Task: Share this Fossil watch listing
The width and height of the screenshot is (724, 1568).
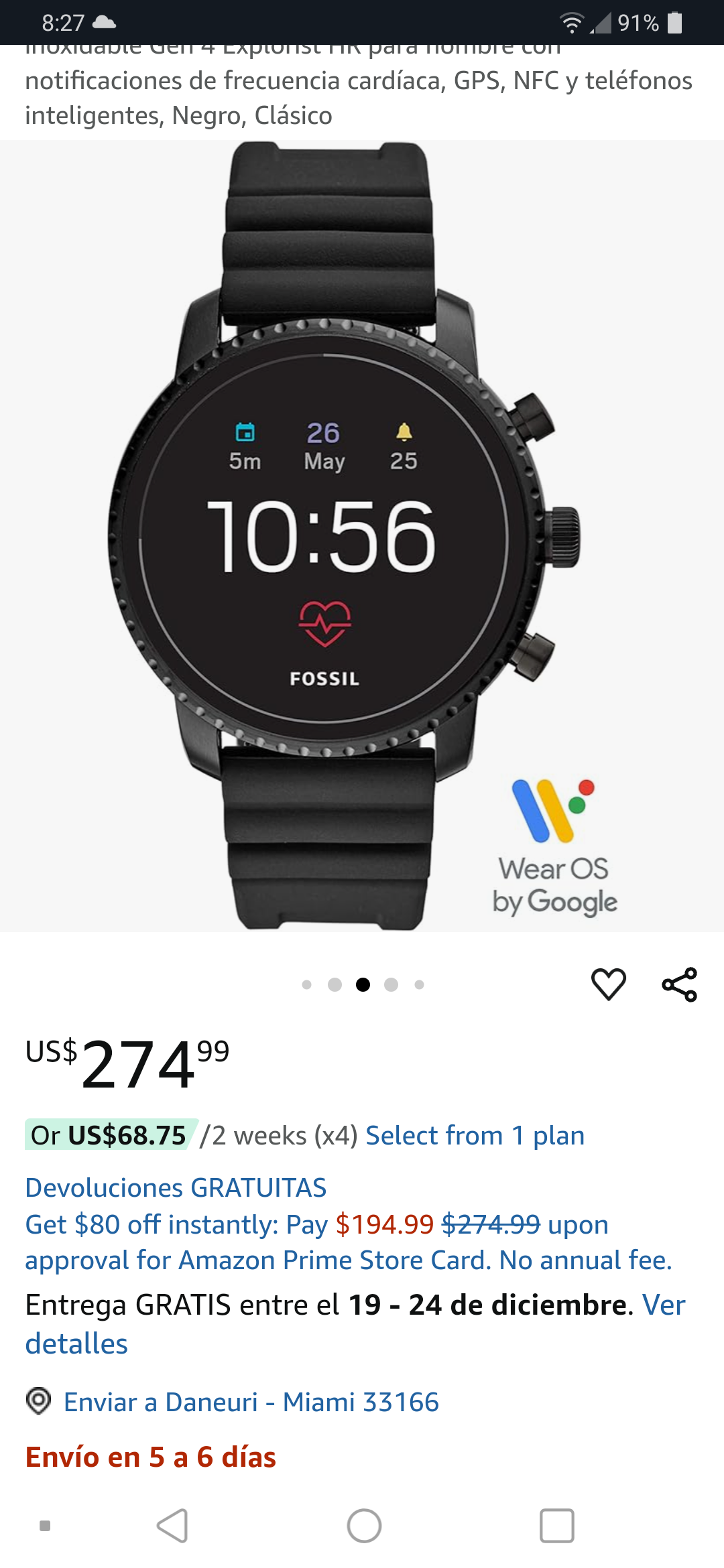Action: [x=679, y=984]
